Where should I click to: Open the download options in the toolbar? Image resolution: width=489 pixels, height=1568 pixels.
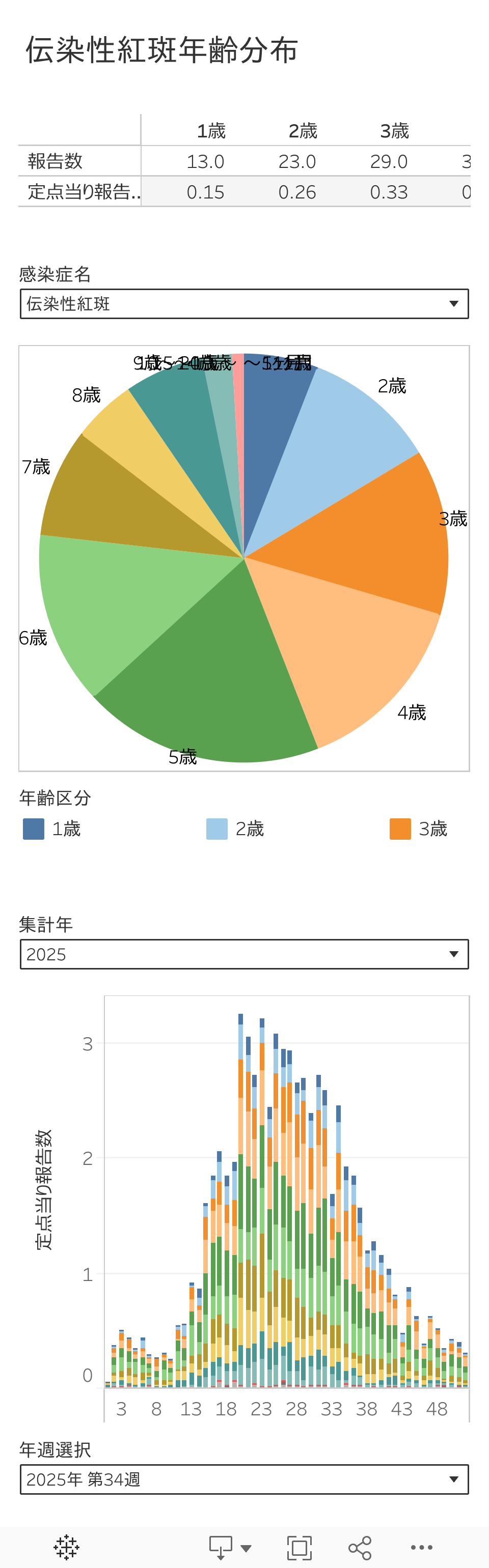[x=230, y=1547]
